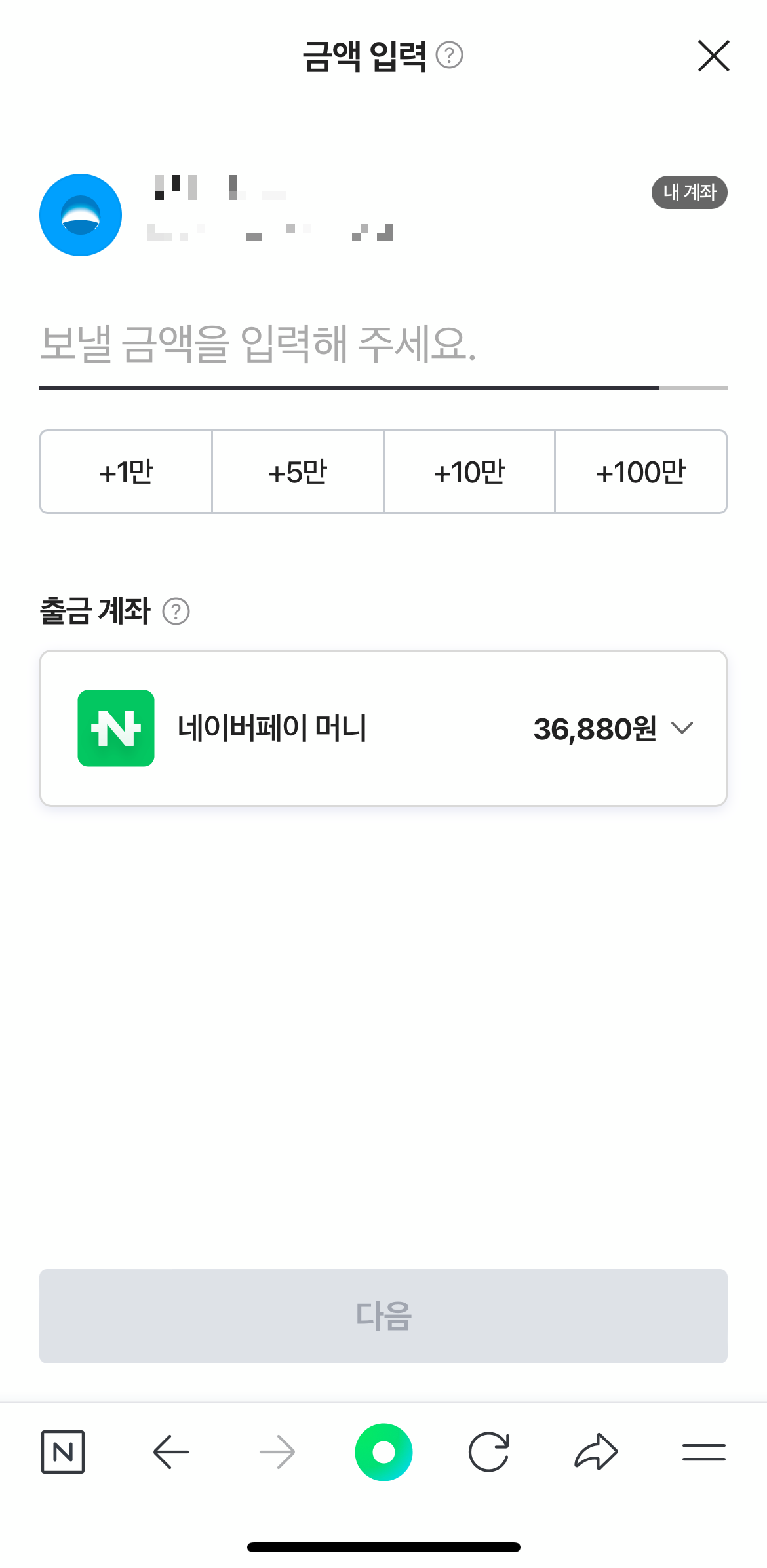Open the withdrawal account chevron selector
Viewport: 767px width, 1568px height.
tap(683, 728)
